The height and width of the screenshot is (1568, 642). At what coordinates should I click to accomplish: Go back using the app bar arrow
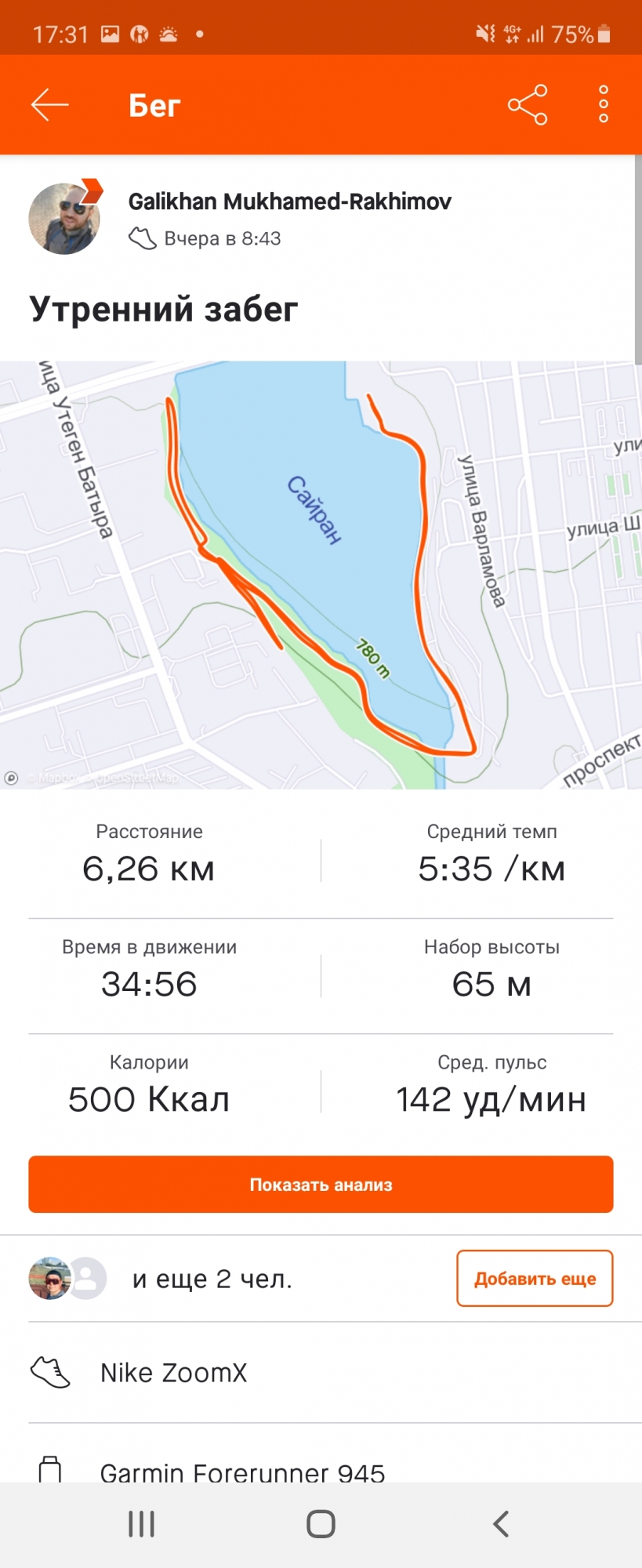50,104
